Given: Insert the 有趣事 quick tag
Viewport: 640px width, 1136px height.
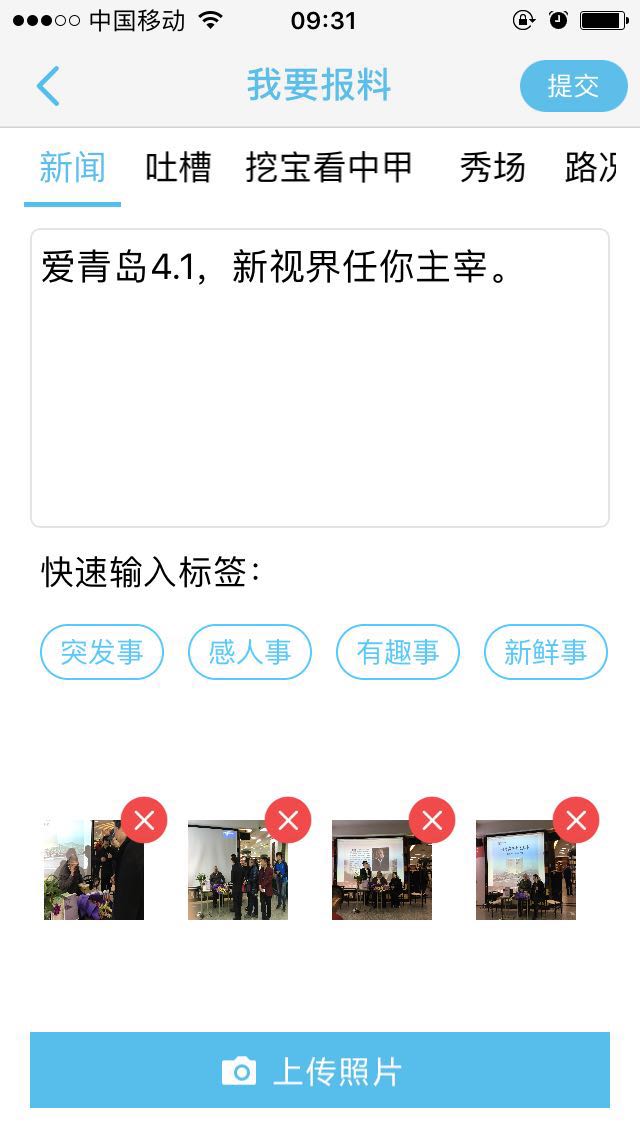Looking at the screenshot, I should (x=397, y=652).
